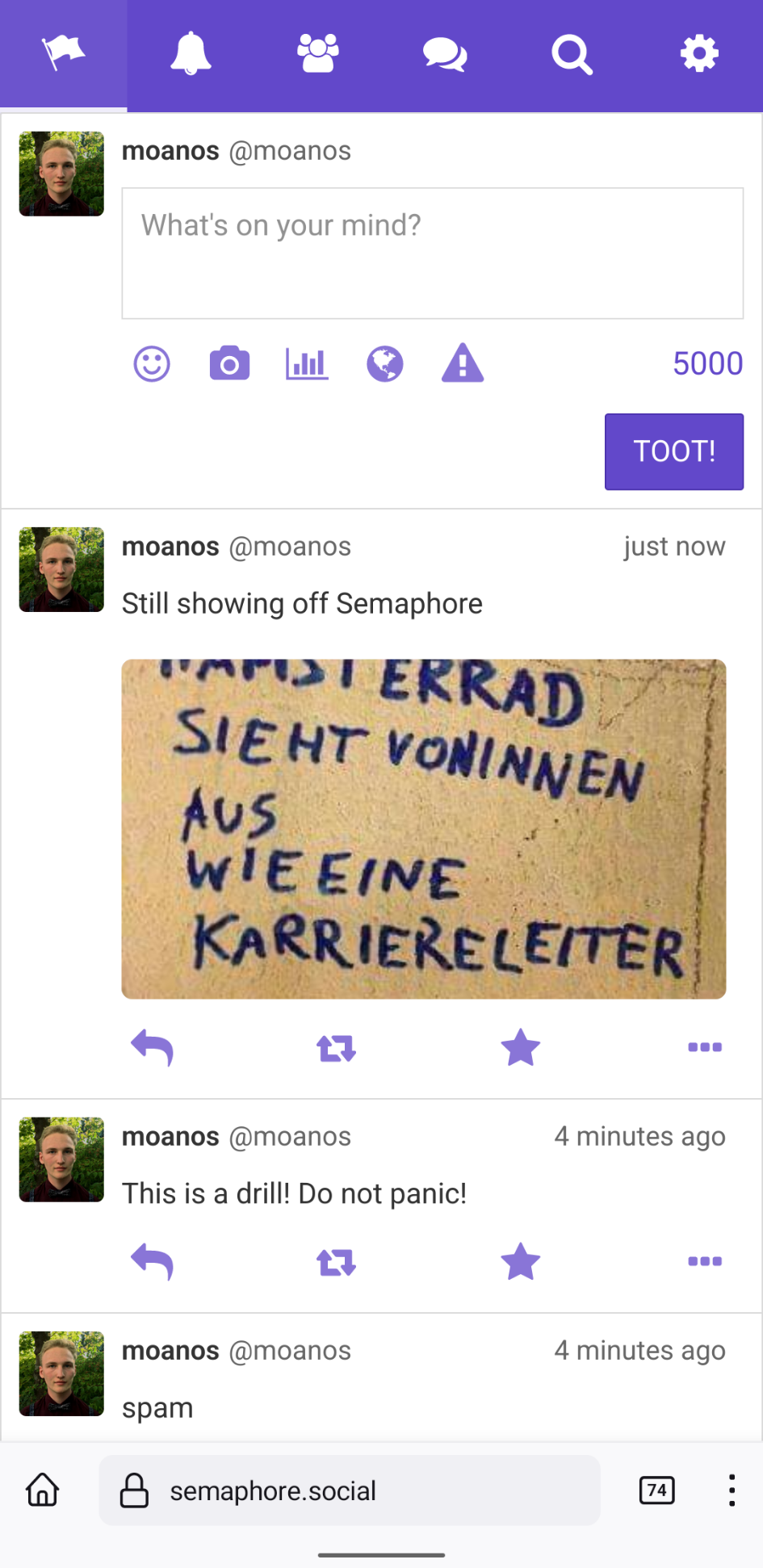This screenshot has height=1568, width=763.
Task: Switch to the Home flag tab
Action: pos(63,54)
